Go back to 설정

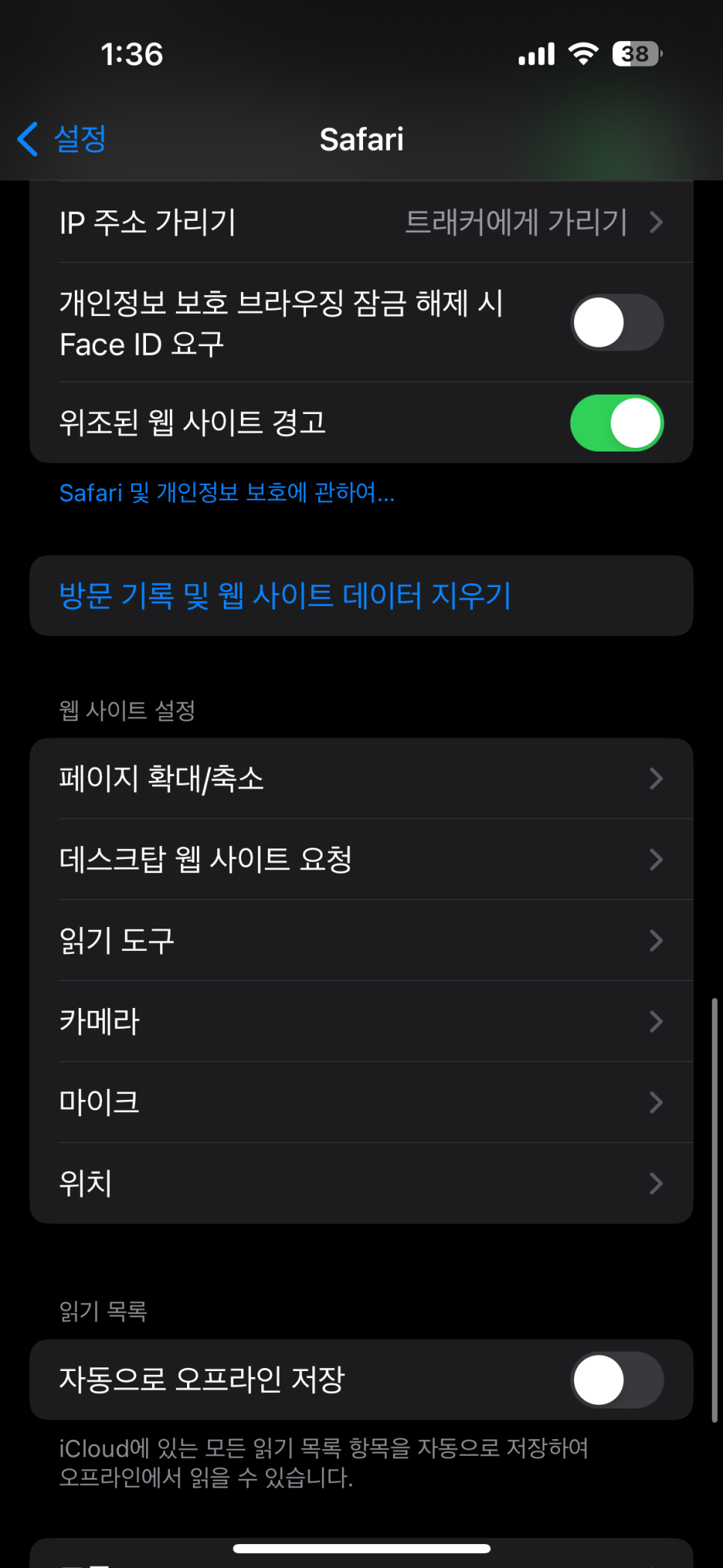pyautogui.click(x=62, y=139)
